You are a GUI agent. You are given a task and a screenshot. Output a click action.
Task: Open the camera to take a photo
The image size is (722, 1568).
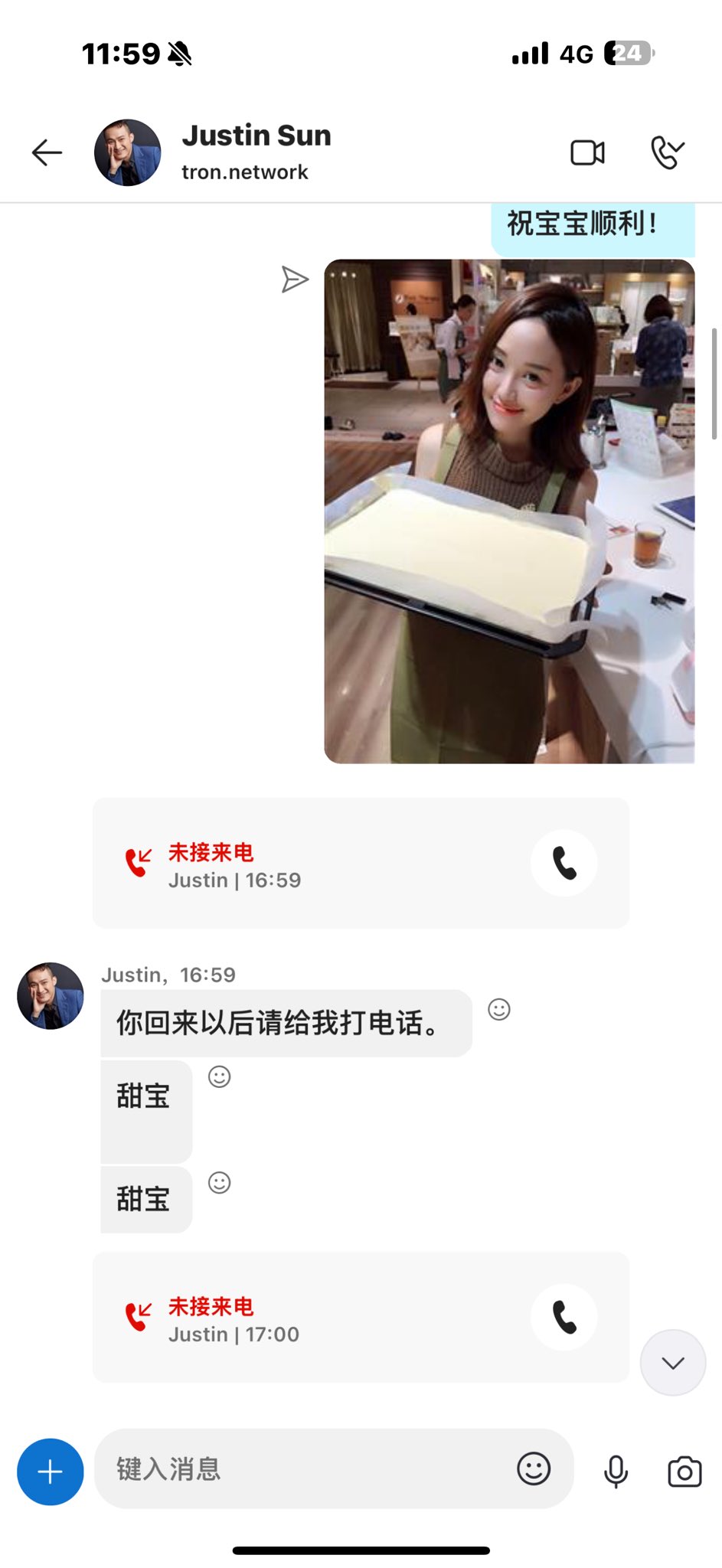point(684,1472)
